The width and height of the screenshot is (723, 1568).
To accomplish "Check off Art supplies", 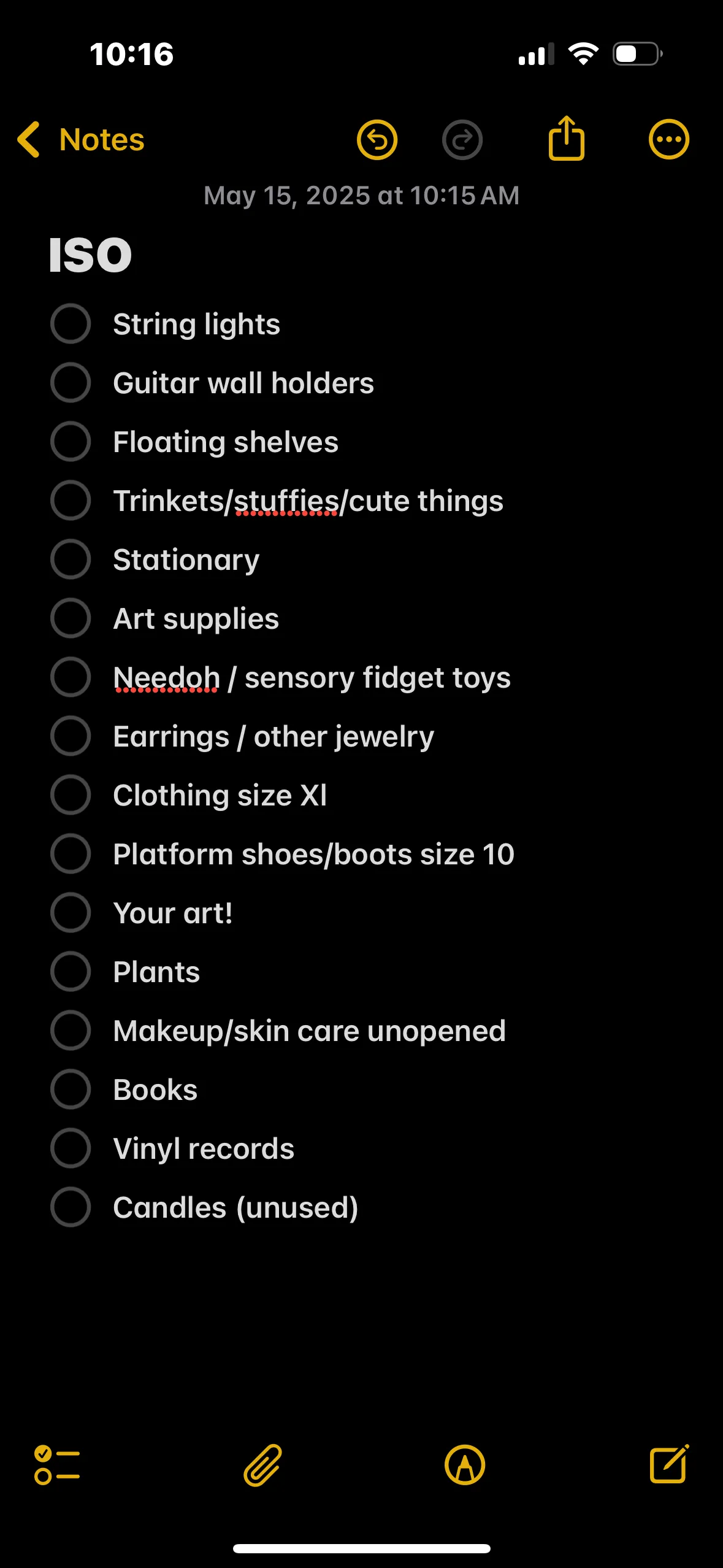I will 71,618.
